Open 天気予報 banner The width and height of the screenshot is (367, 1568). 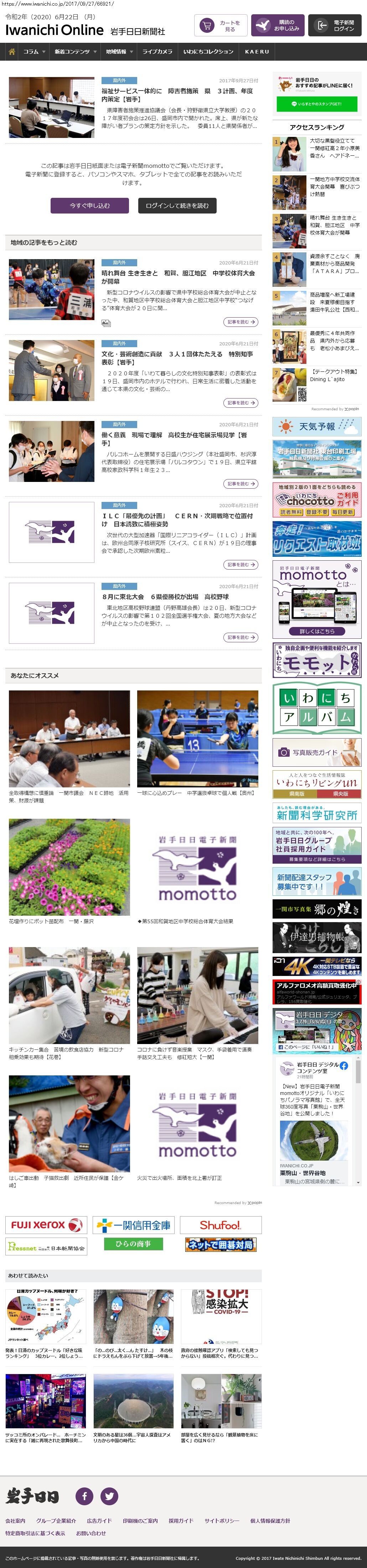point(316,427)
